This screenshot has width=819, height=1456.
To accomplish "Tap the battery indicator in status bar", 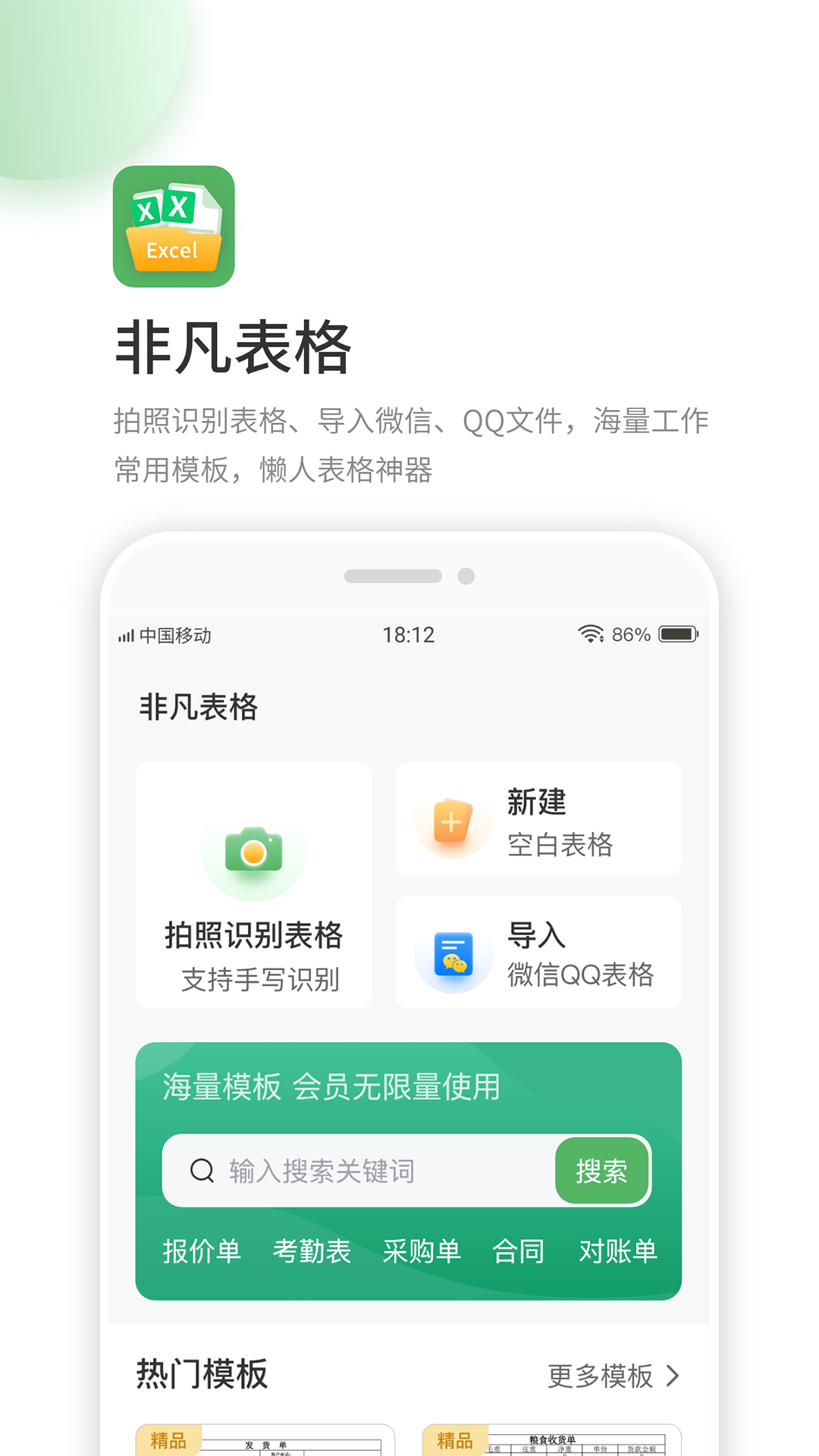I will 678,634.
